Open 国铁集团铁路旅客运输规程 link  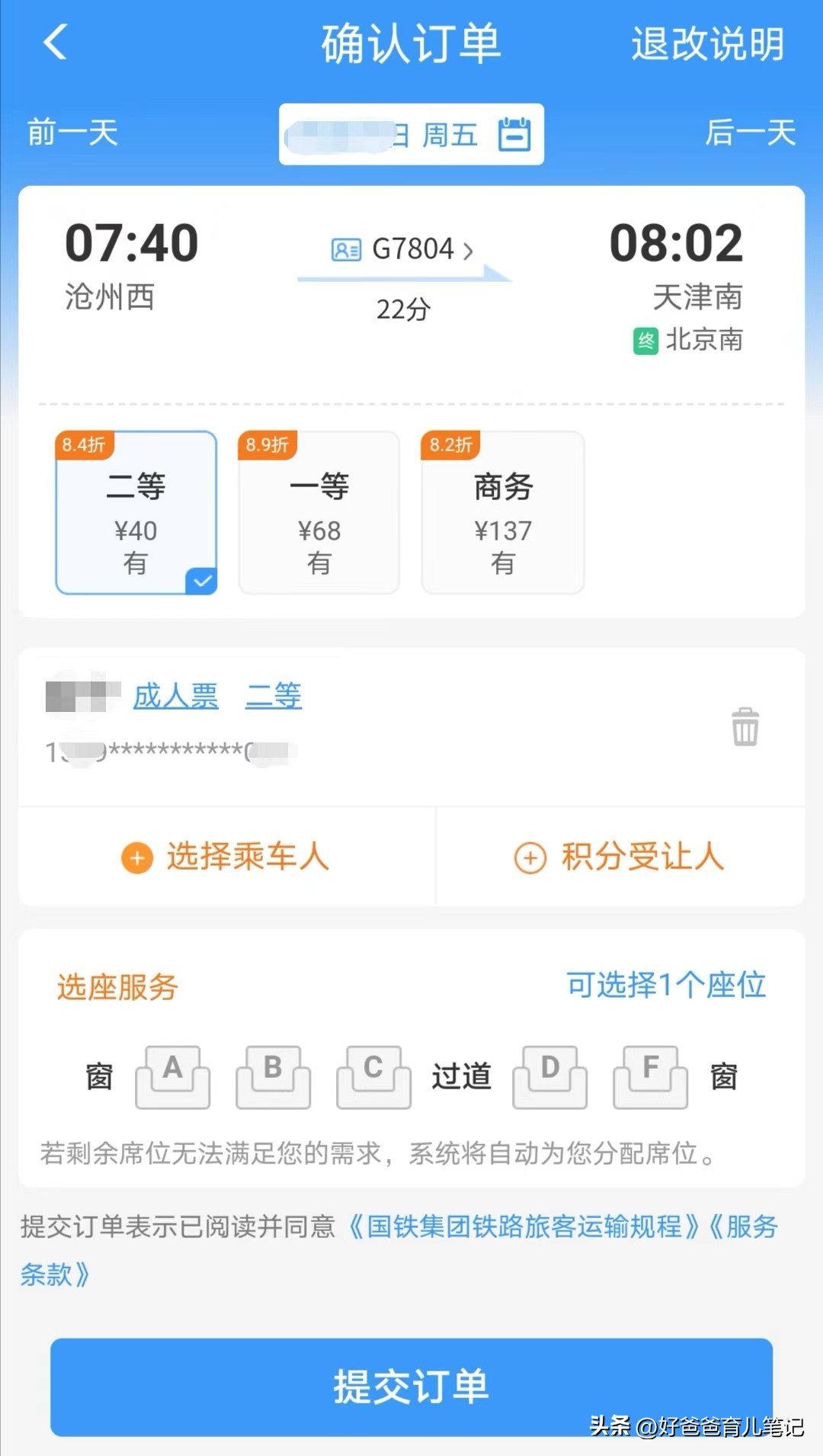[524, 1227]
